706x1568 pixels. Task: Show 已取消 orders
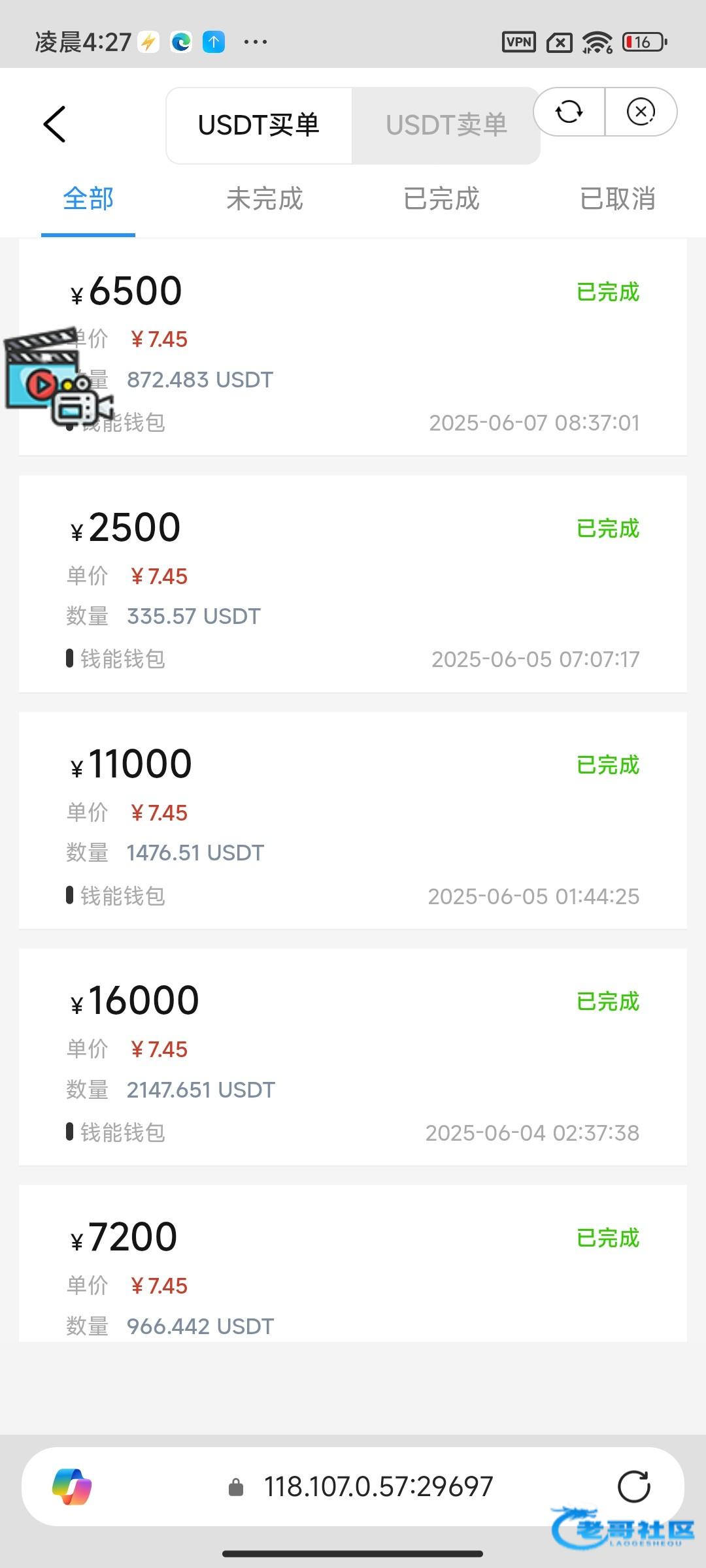click(618, 199)
